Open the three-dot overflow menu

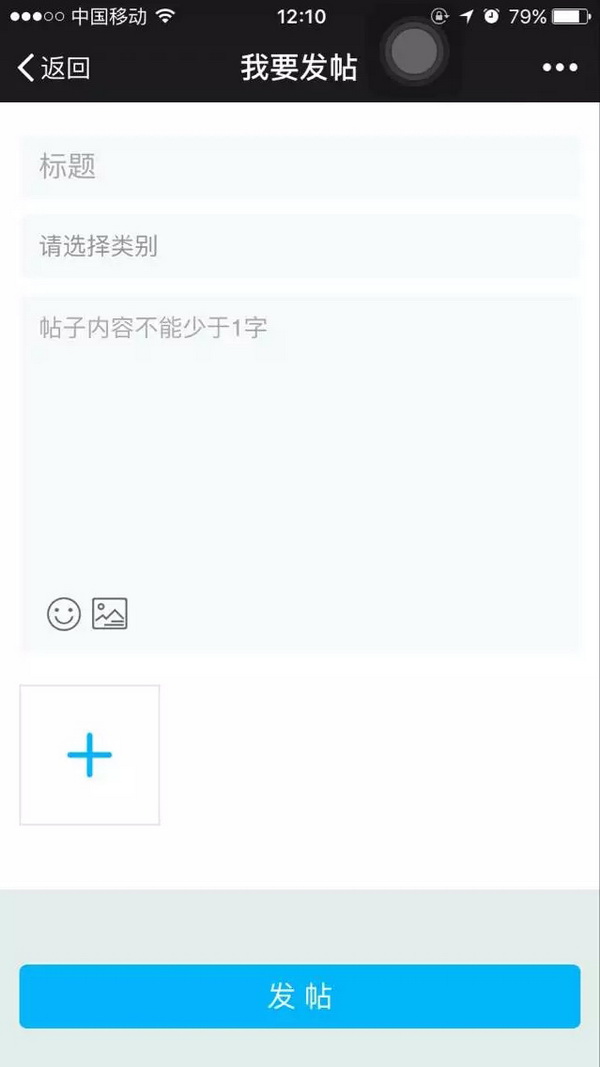(560, 68)
